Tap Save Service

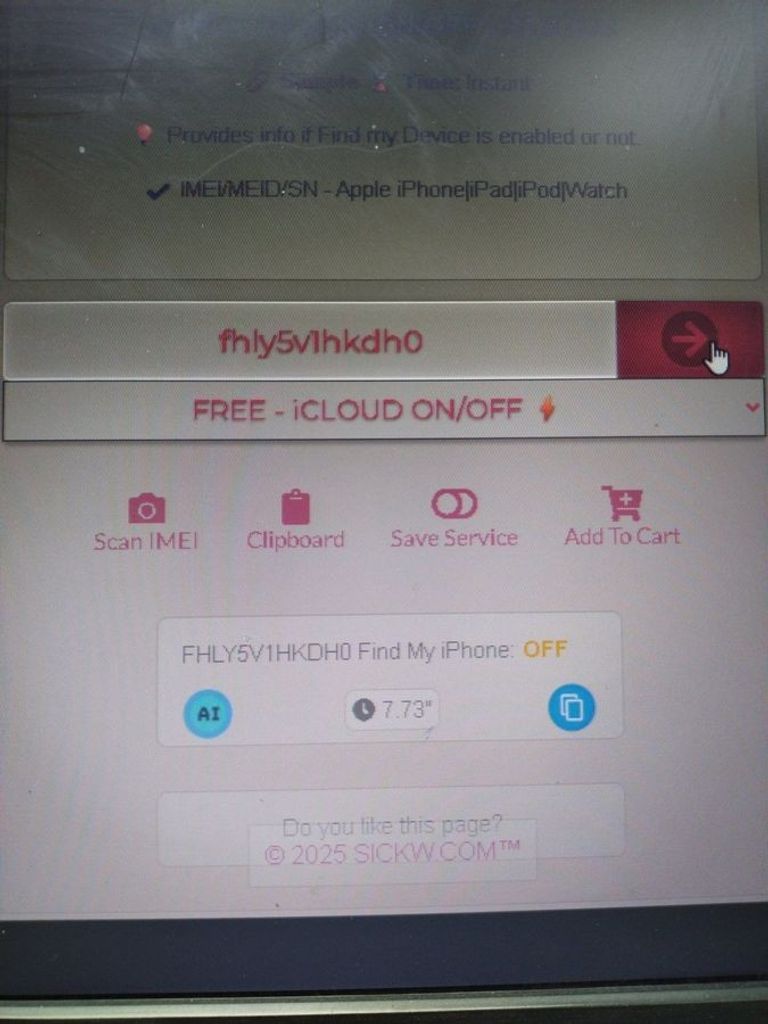pos(454,519)
